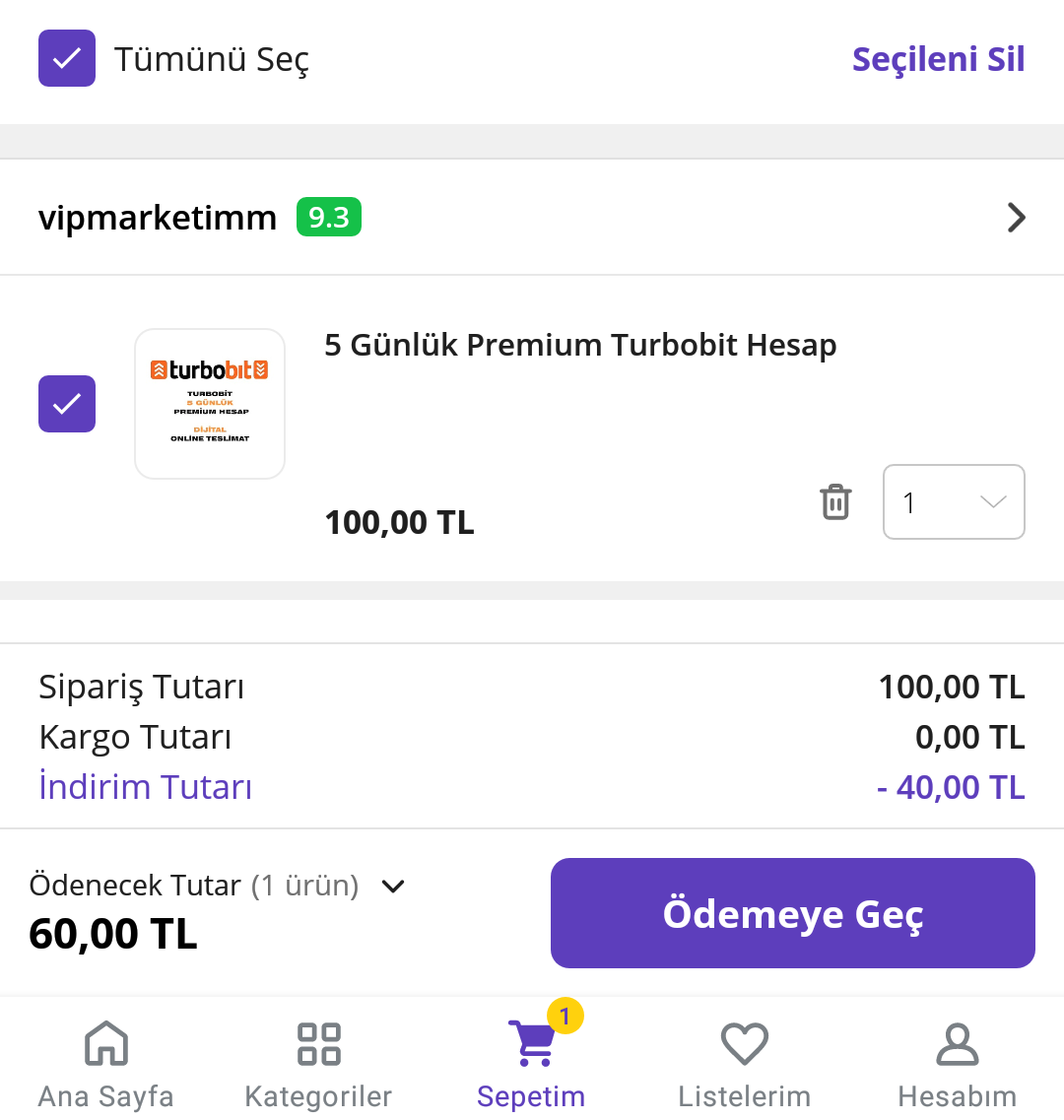
Task: Open the vipmarketimm seller page
Action: pyautogui.click(x=532, y=217)
